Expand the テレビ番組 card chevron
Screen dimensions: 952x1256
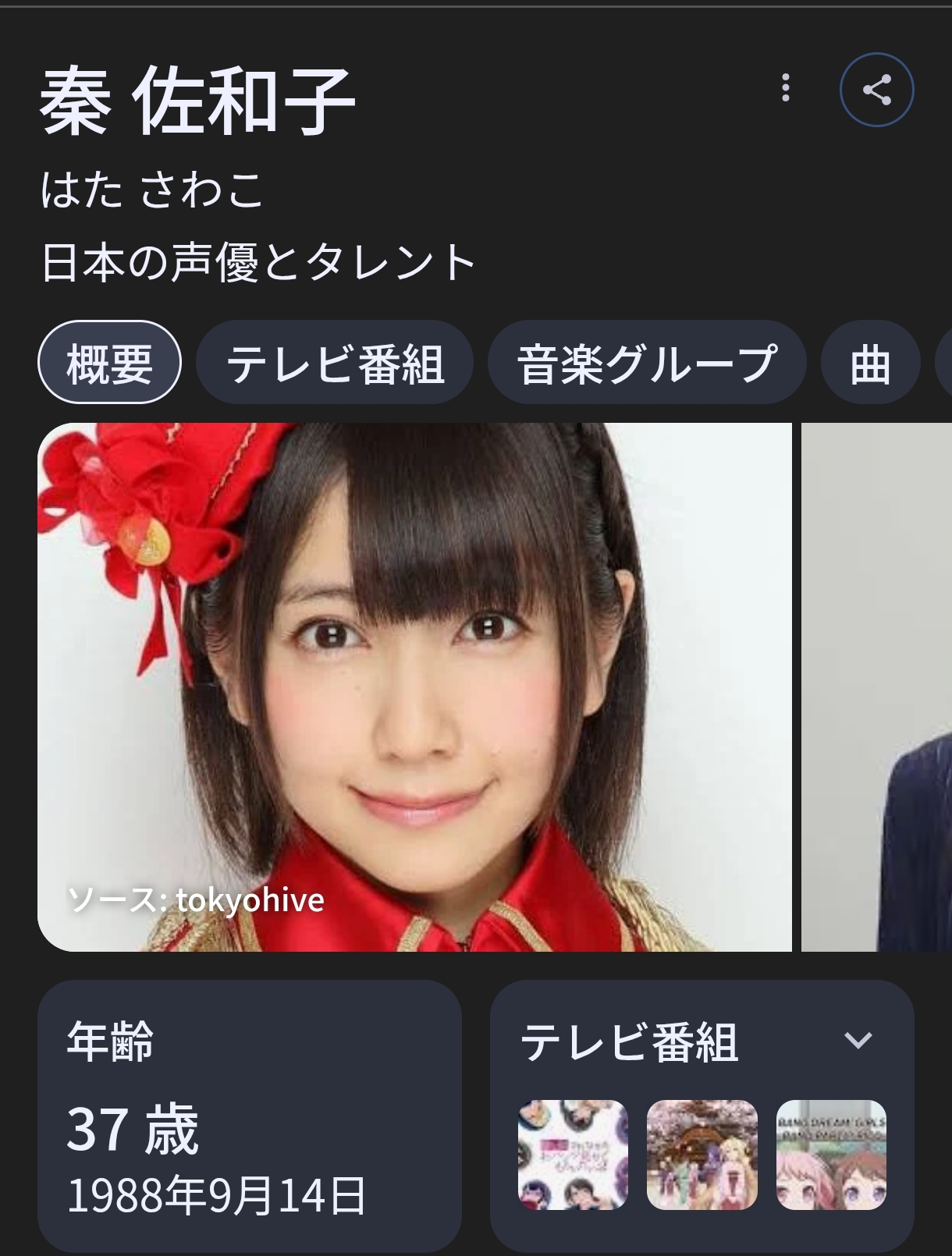click(x=858, y=1041)
